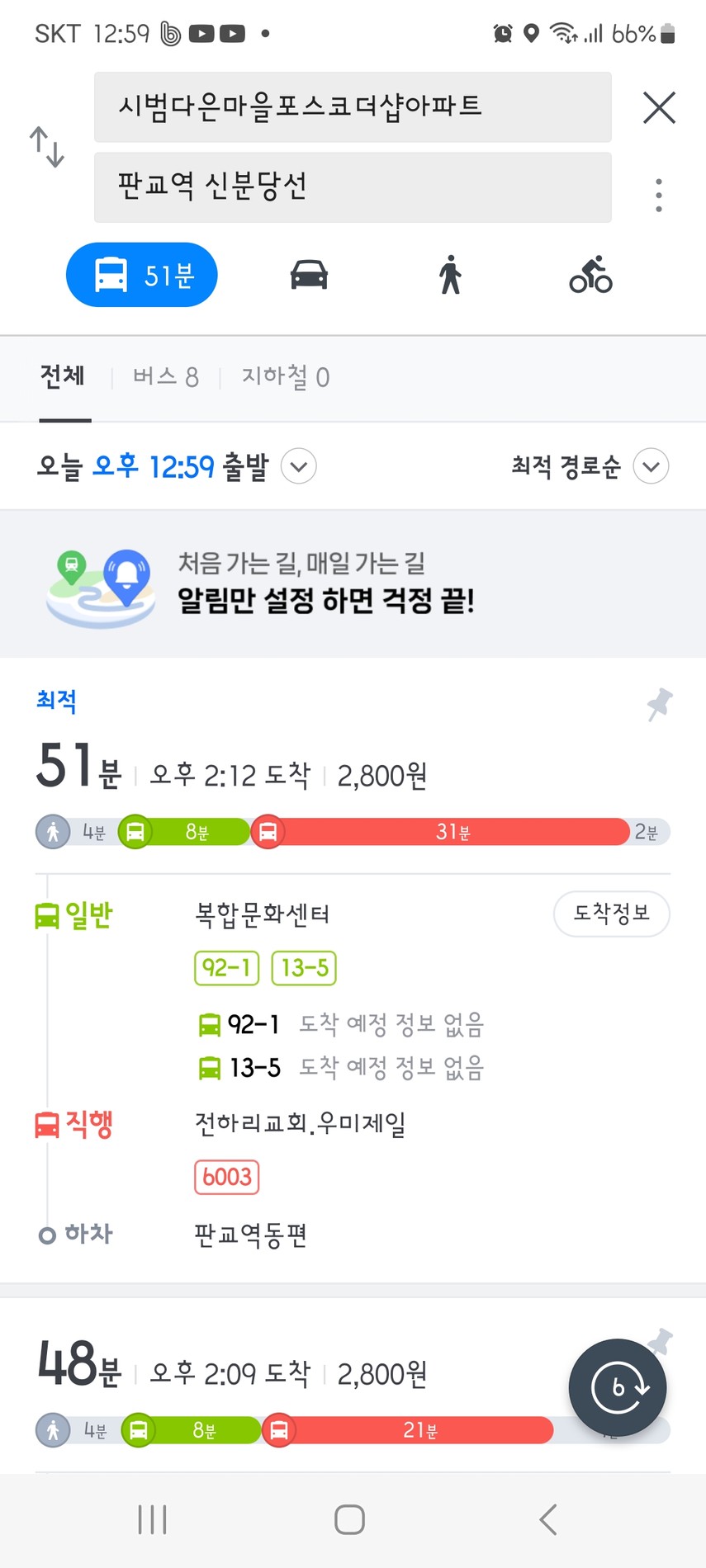
Task: Swap origin and destination
Action: tap(47, 147)
